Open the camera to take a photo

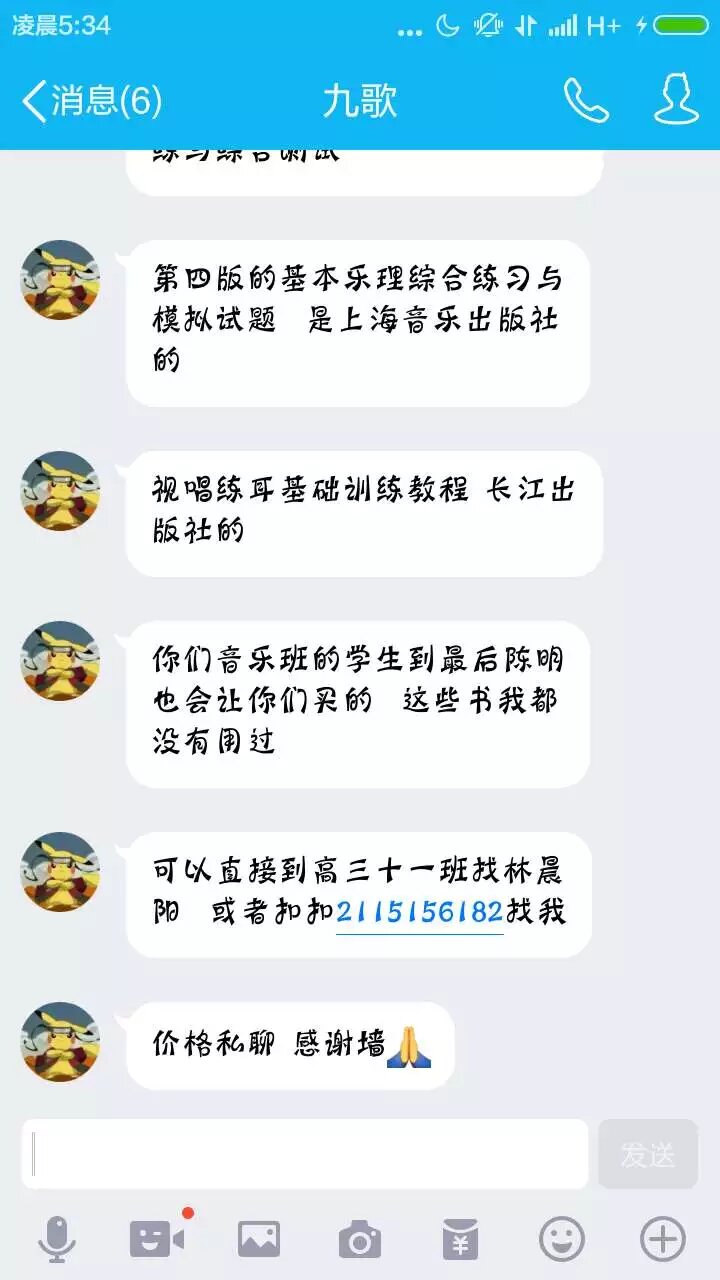click(360, 1240)
